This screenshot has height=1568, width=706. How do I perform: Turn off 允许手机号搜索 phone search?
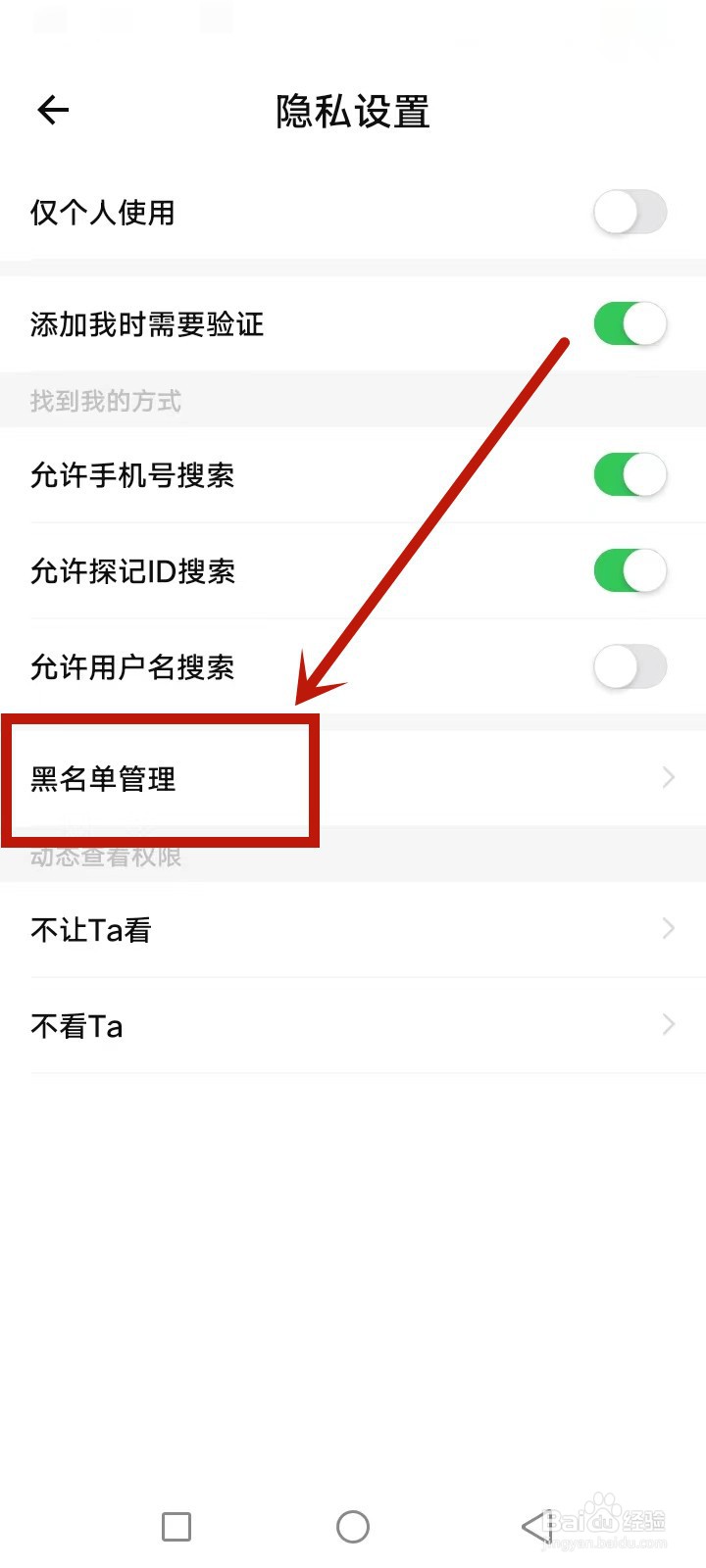[630, 474]
